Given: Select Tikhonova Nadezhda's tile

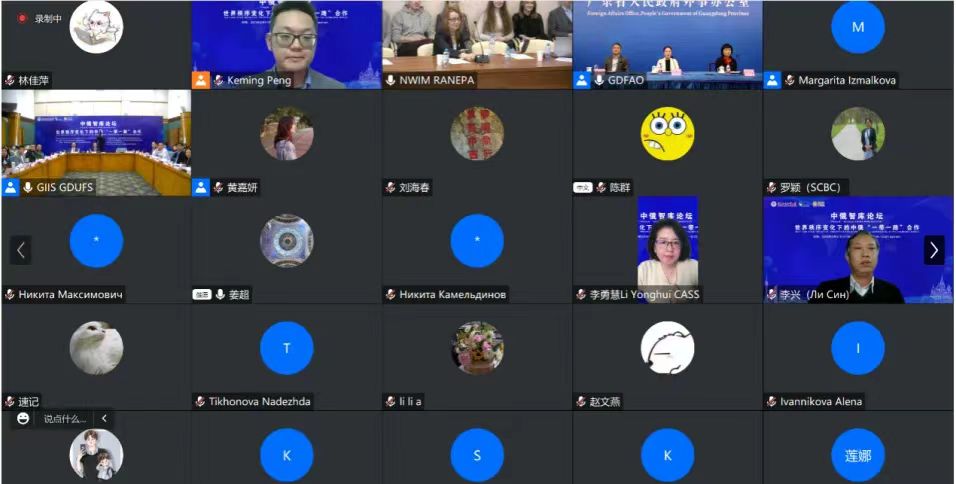Looking at the screenshot, I should click(286, 350).
